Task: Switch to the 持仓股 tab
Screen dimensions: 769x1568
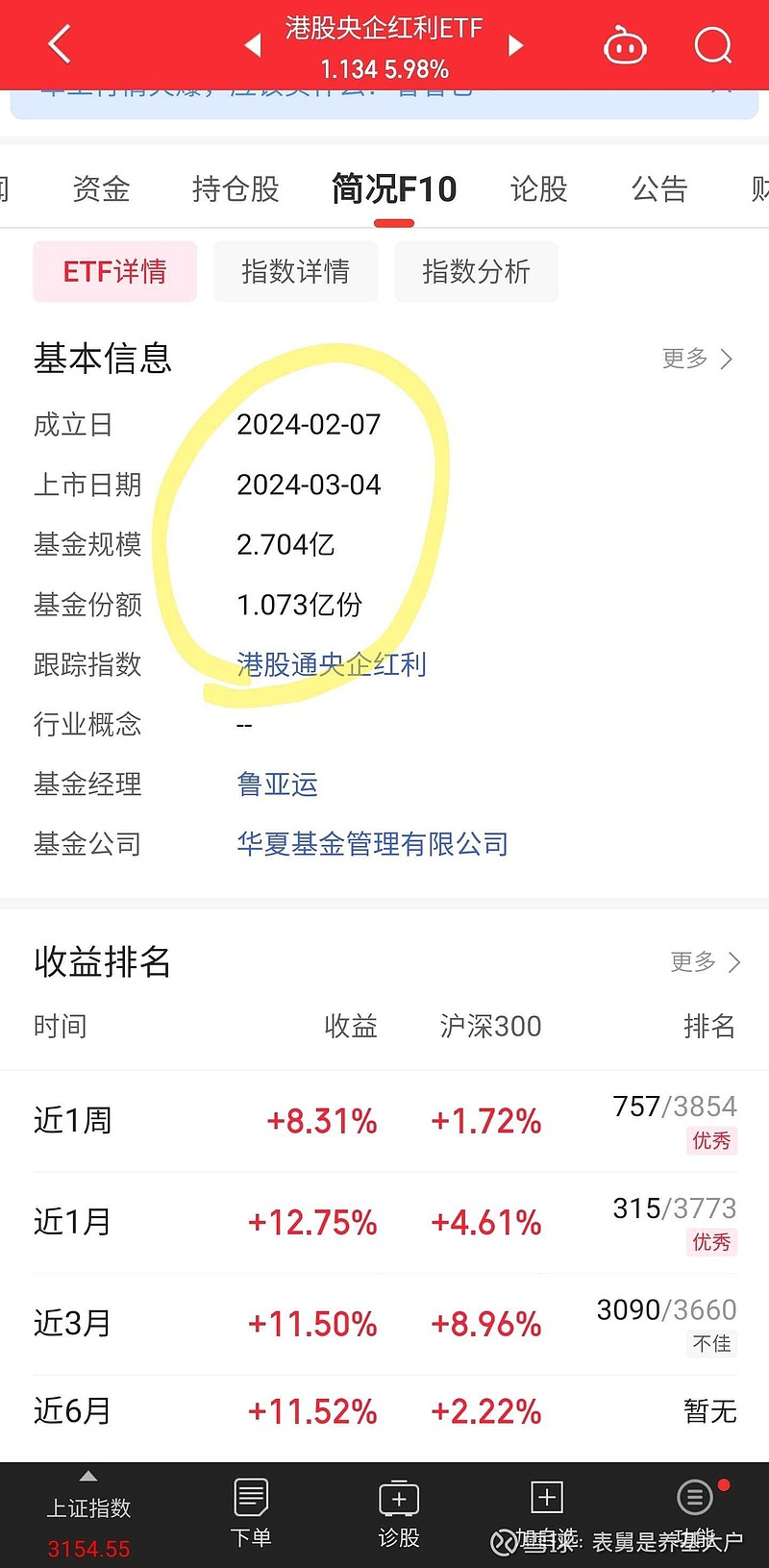Action: [x=236, y=188]
